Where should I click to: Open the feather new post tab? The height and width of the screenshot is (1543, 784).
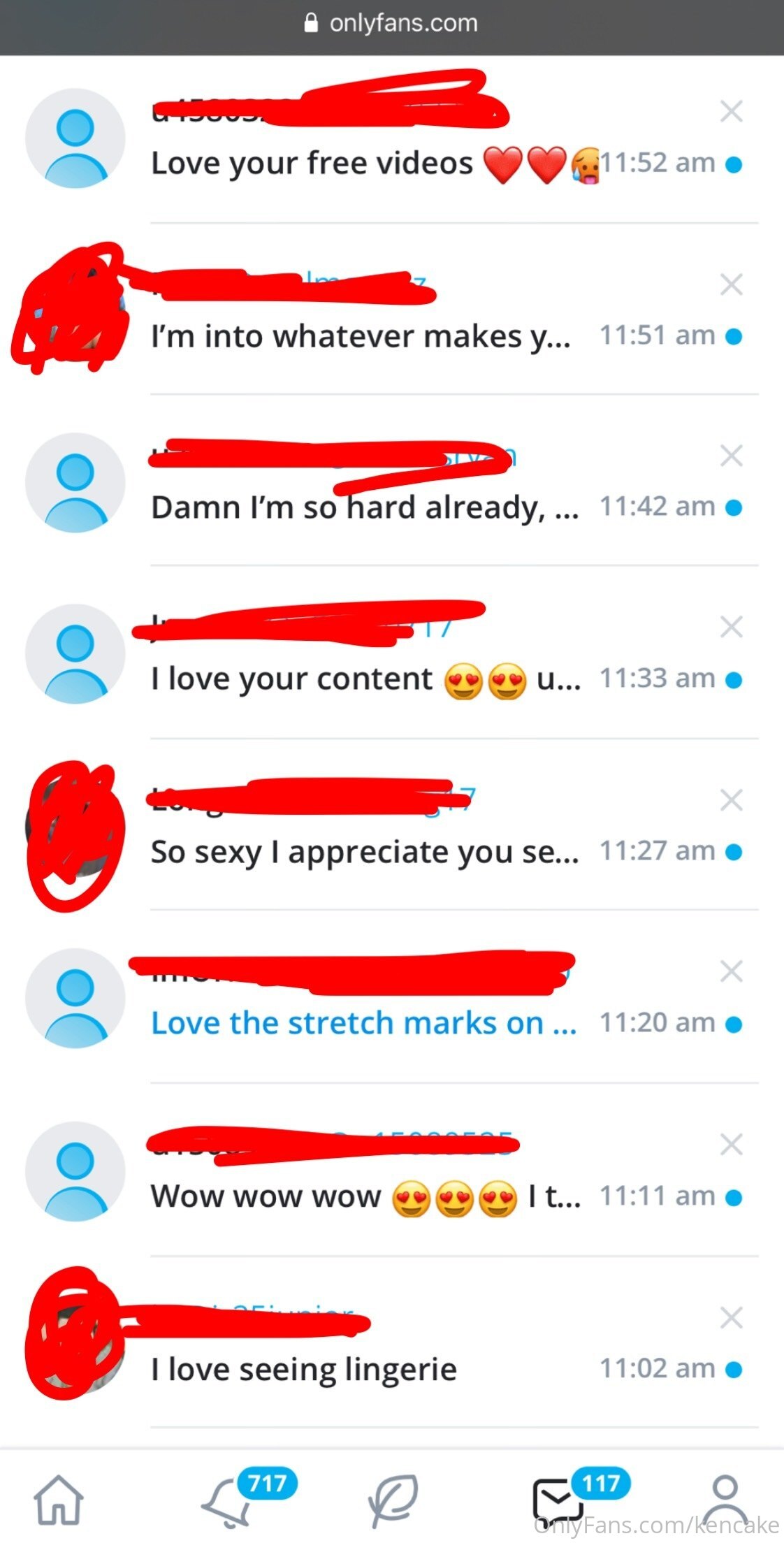(x=393, y=1500)
